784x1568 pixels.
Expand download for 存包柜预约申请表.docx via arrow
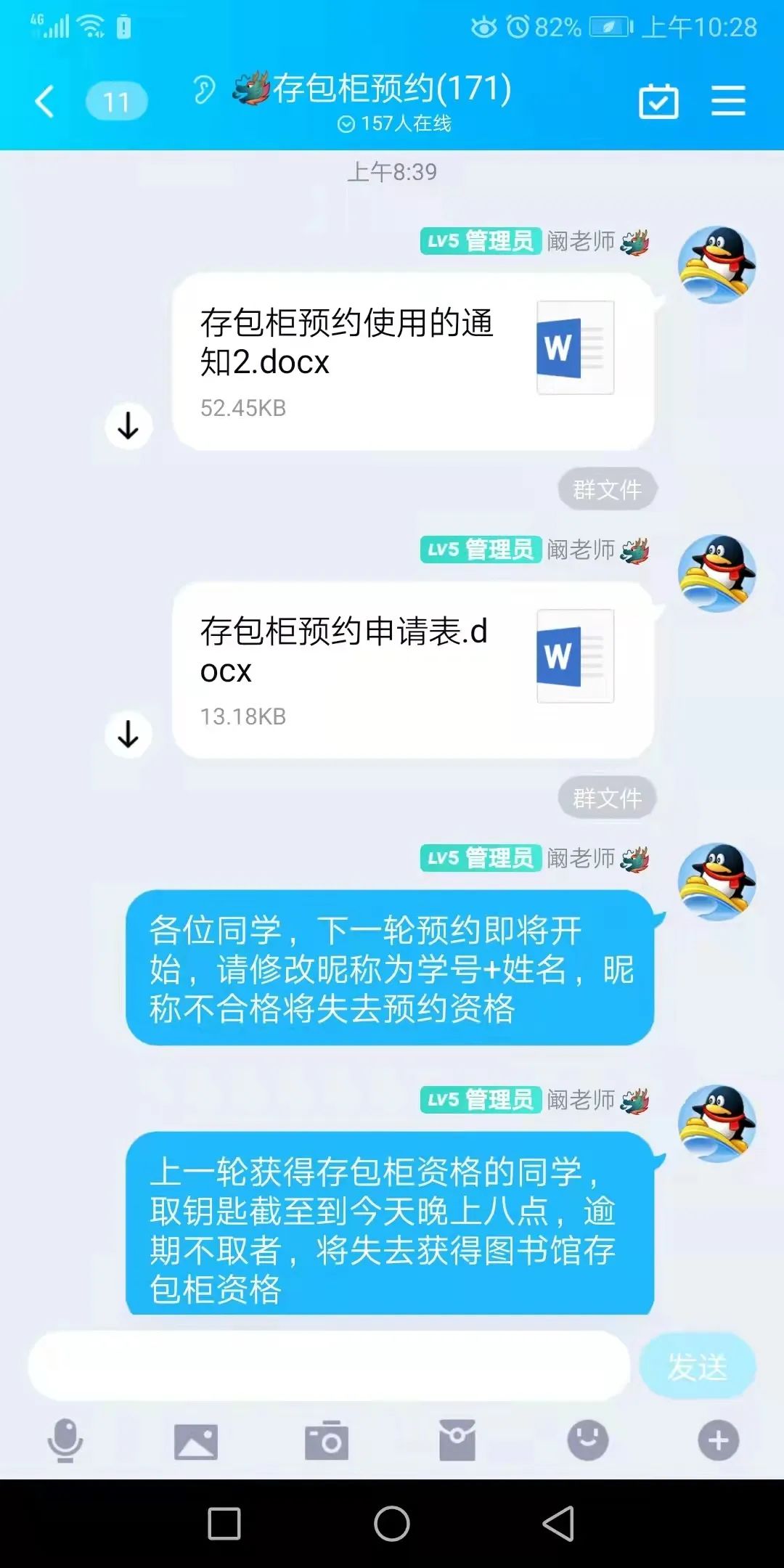128,735
